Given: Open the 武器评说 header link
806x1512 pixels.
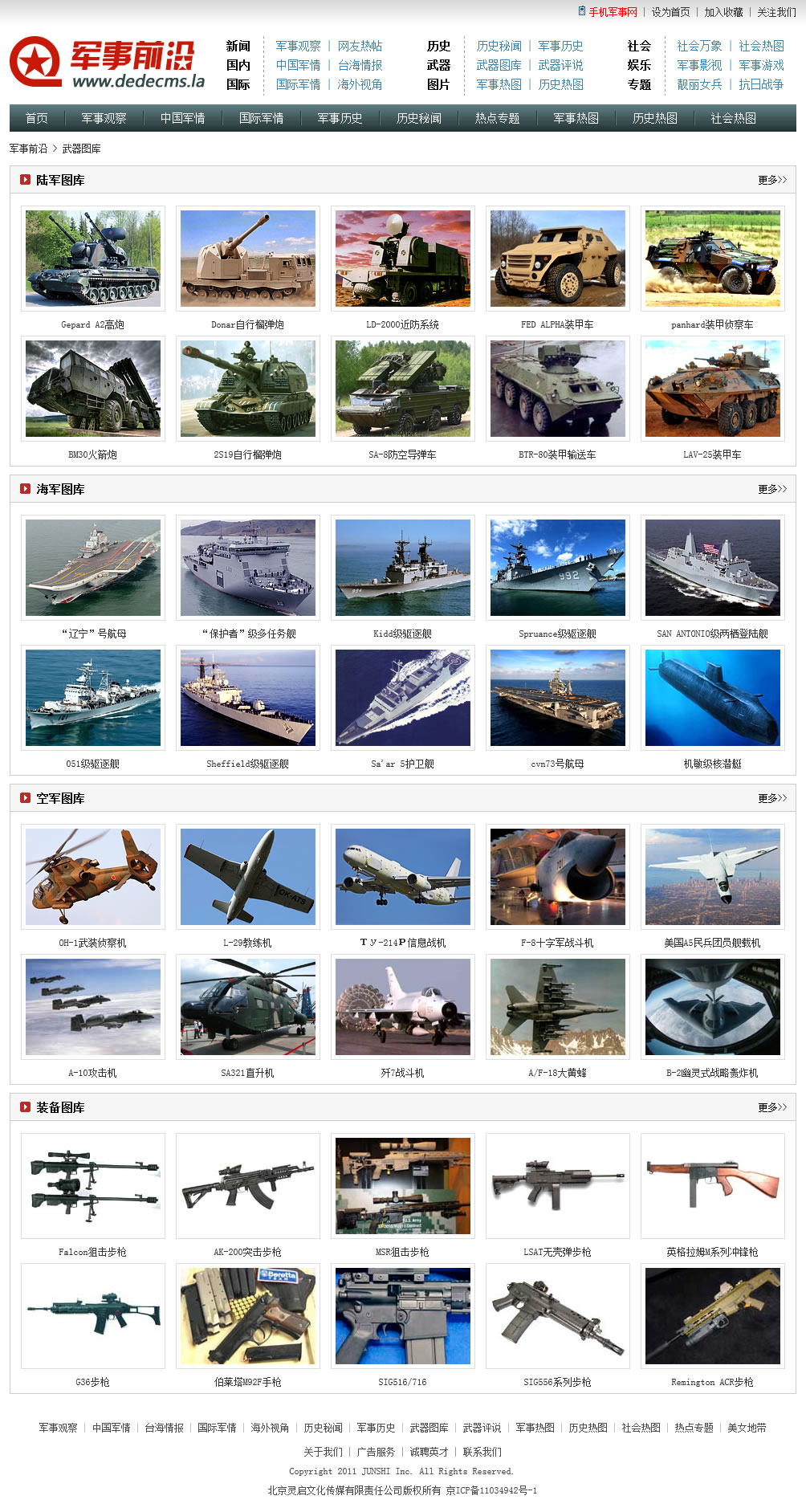Looking at the screenshot, I should tap(560, 65).
